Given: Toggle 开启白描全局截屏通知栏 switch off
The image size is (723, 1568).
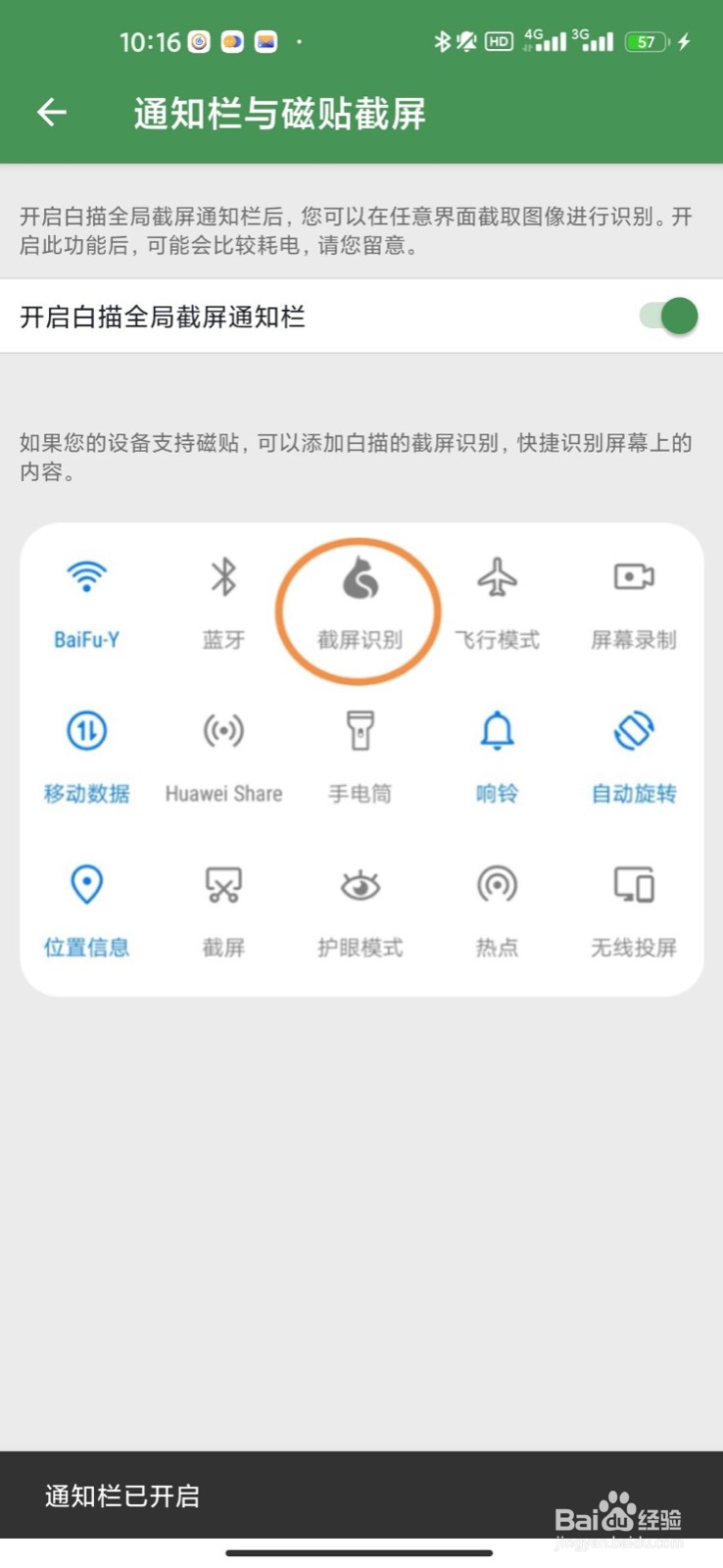Looking at the screenshot, I should pyautogui.click(x=665, y=316).
